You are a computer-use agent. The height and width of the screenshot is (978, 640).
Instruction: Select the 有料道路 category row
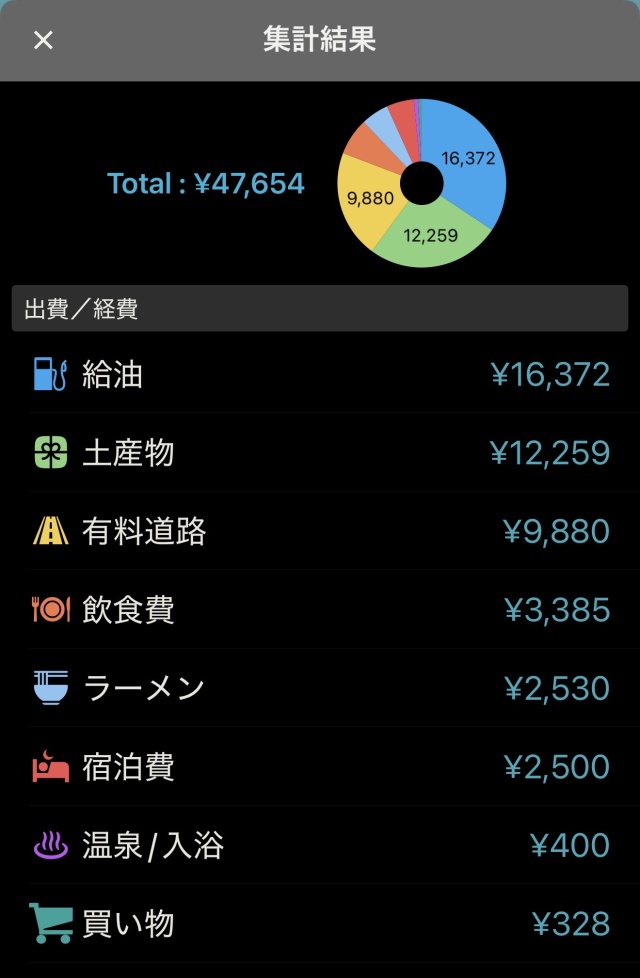(x=320, y=531)
